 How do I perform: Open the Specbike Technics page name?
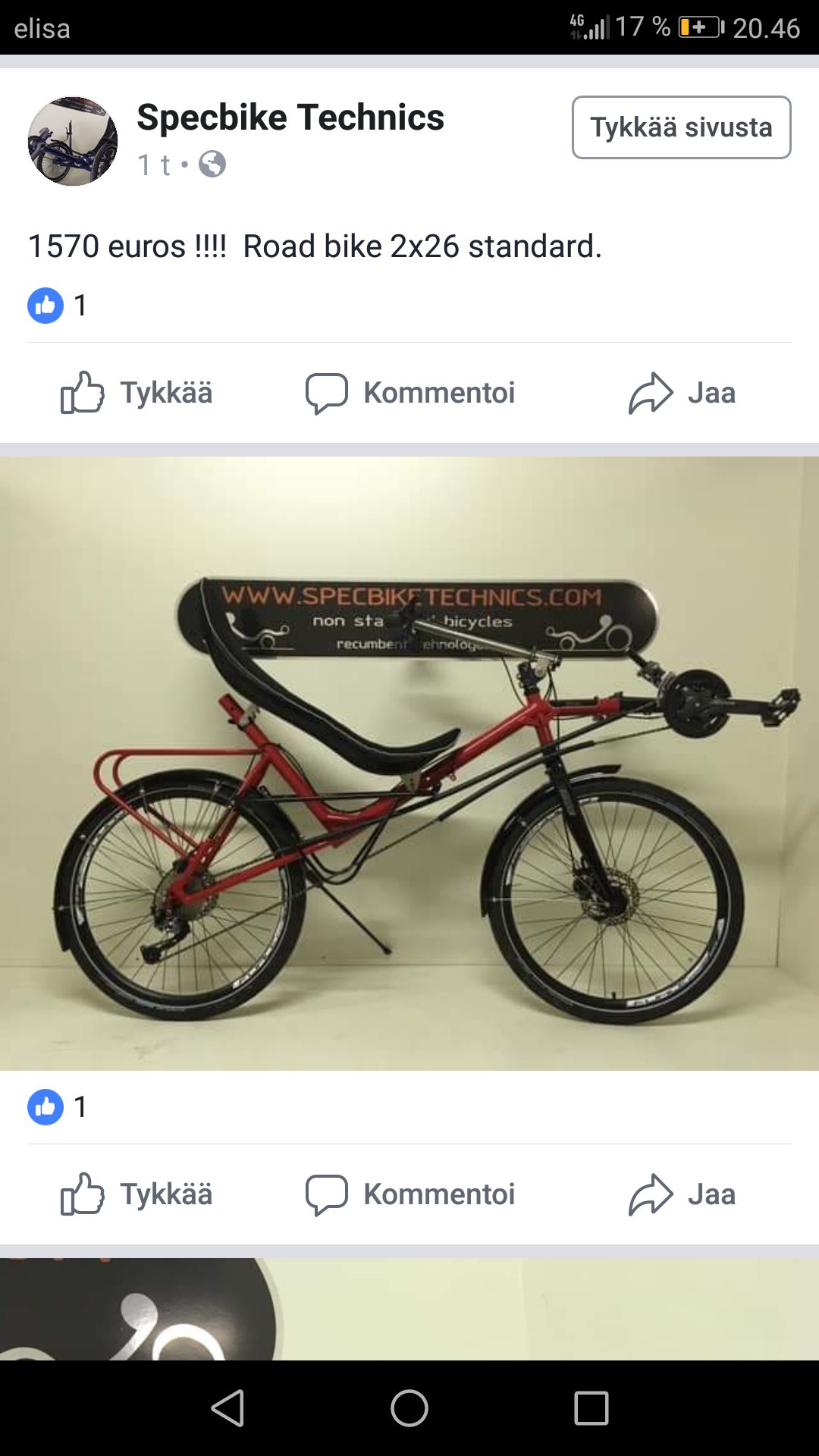[290, 118]
